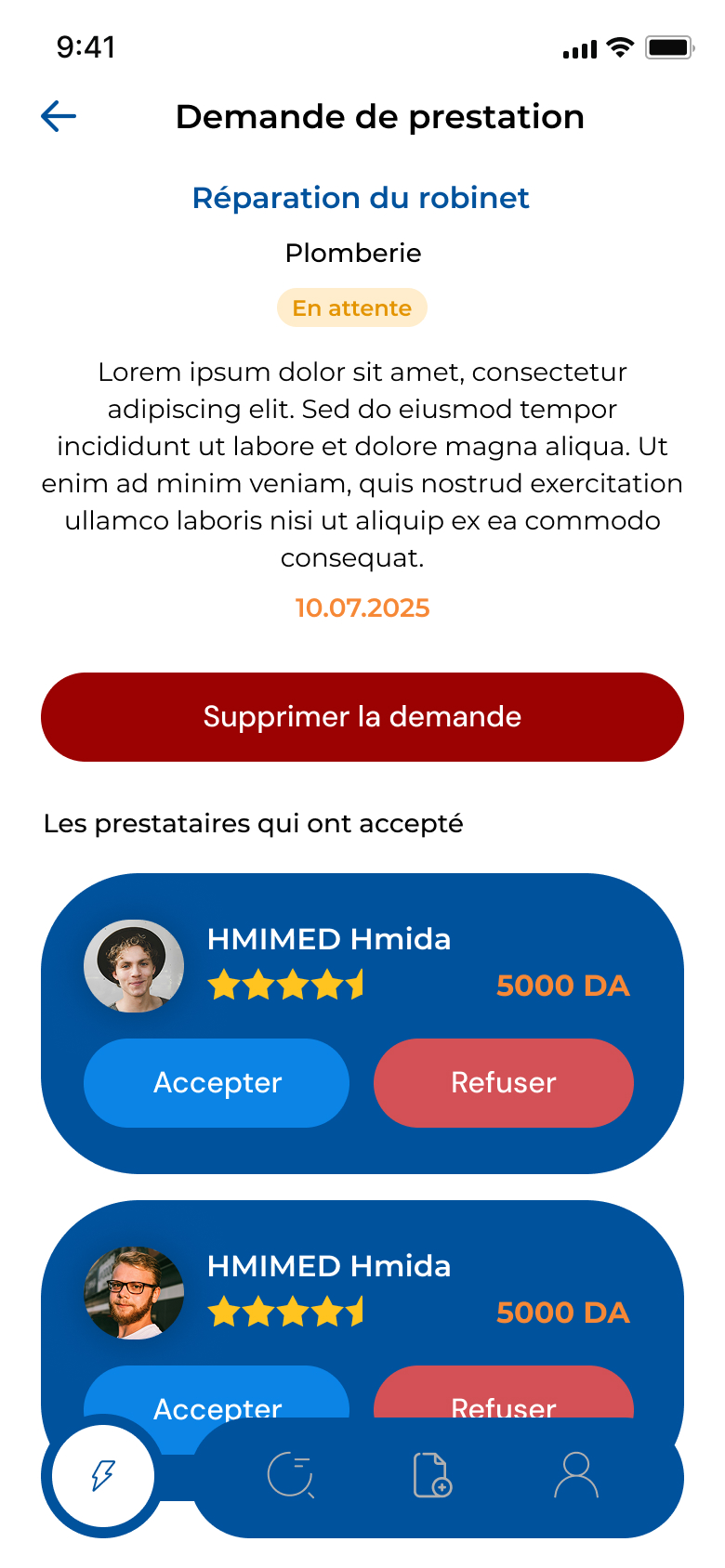Open the new document tab
The width and height of the screenshot is (725, 1568).
click(432, 1475)
